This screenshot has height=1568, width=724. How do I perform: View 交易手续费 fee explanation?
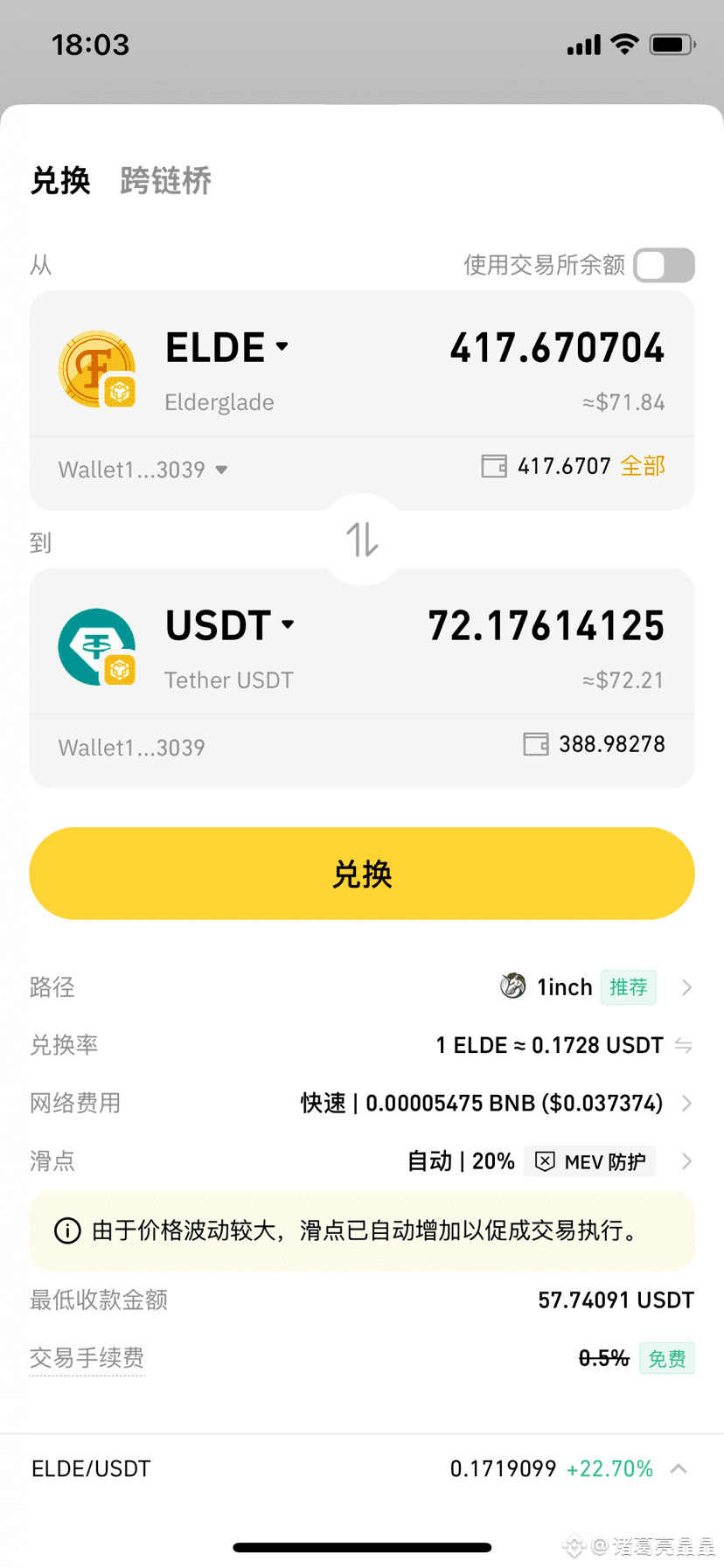point(87,1358)
